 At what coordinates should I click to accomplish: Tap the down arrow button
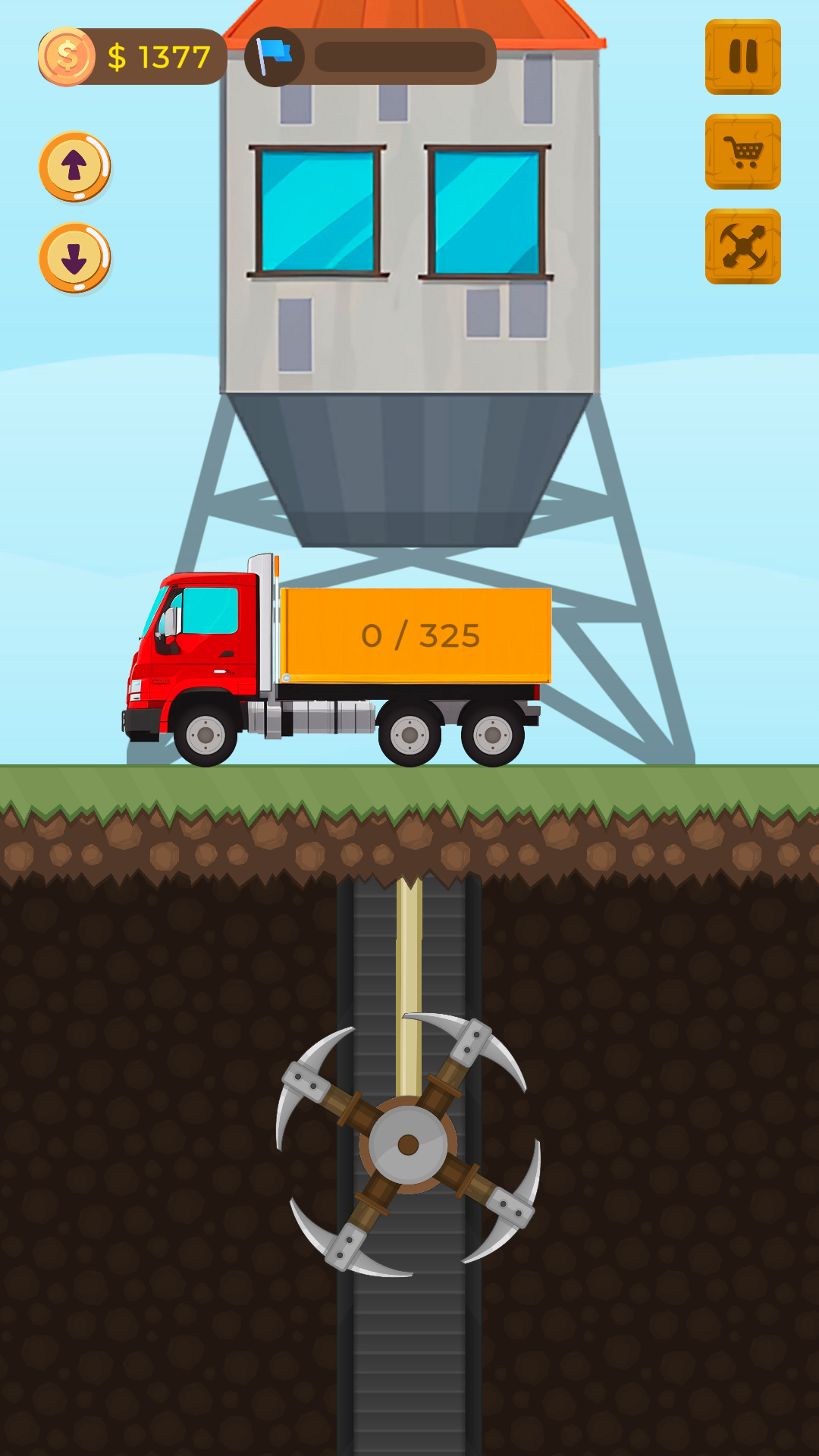click(x=74, y=258)
